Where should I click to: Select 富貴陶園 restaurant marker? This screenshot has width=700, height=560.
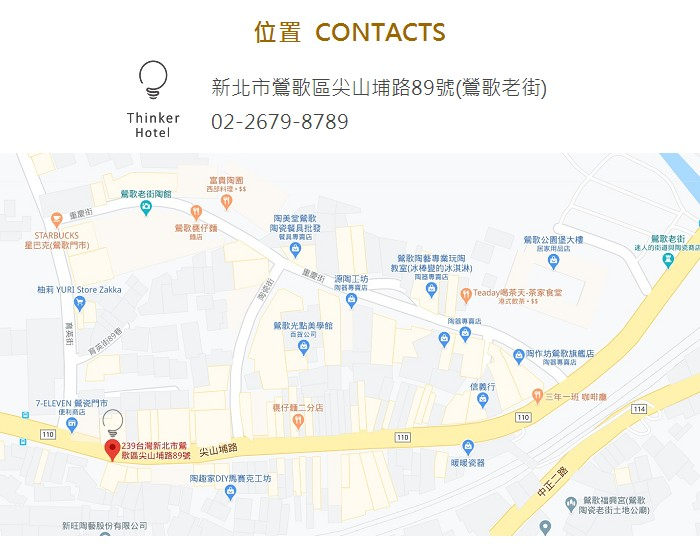[227, 200]
